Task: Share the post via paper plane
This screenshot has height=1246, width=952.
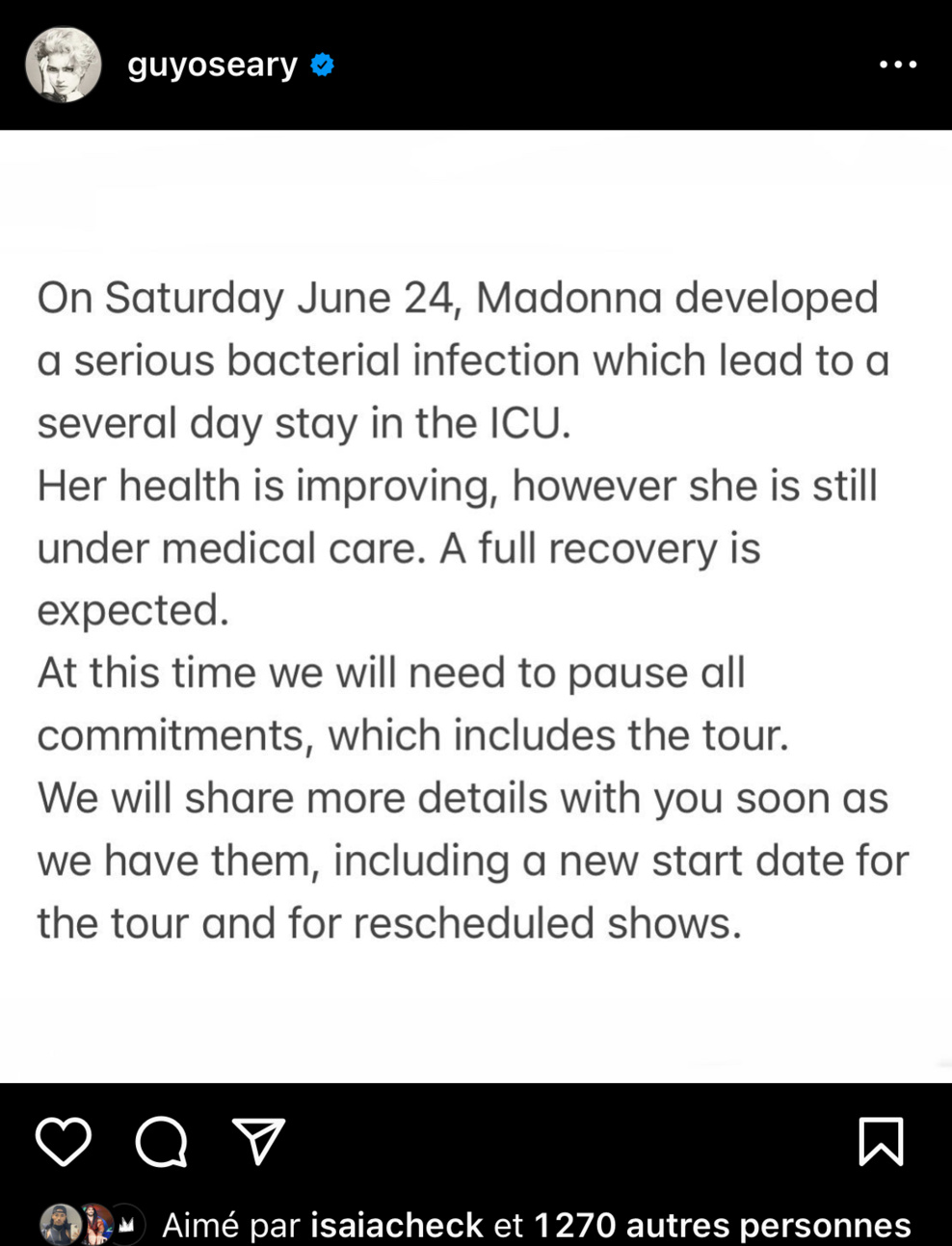Action: pyautogui.click(x=258, y=1142)
